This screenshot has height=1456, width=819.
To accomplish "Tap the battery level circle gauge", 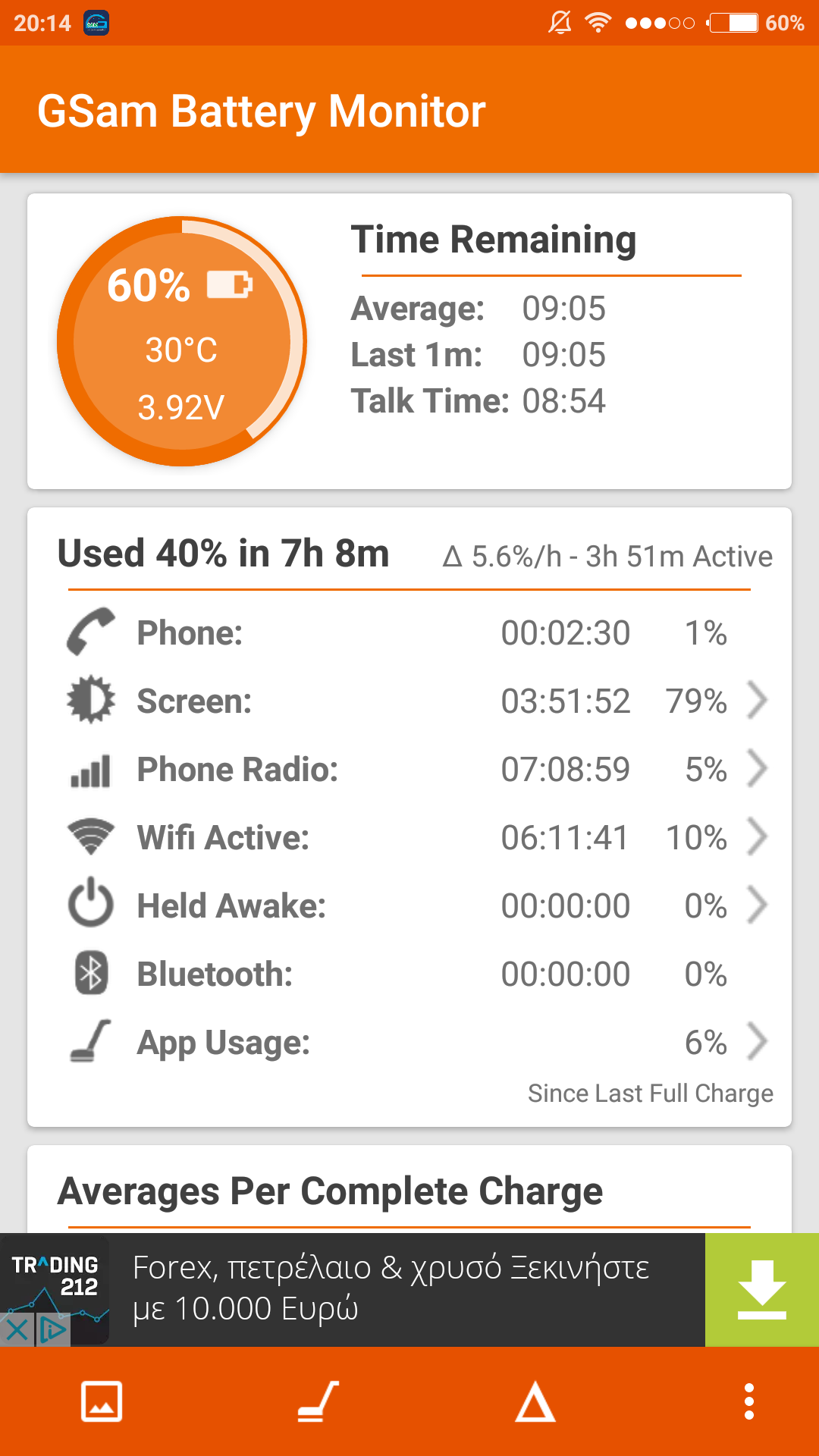I will click(182, 341).
